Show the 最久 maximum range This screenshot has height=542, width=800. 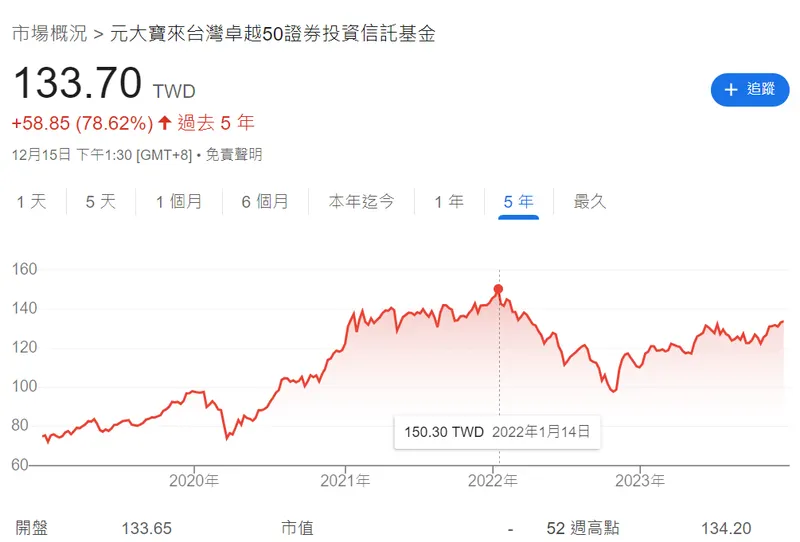pyautogui.click(x=590, y=202)
